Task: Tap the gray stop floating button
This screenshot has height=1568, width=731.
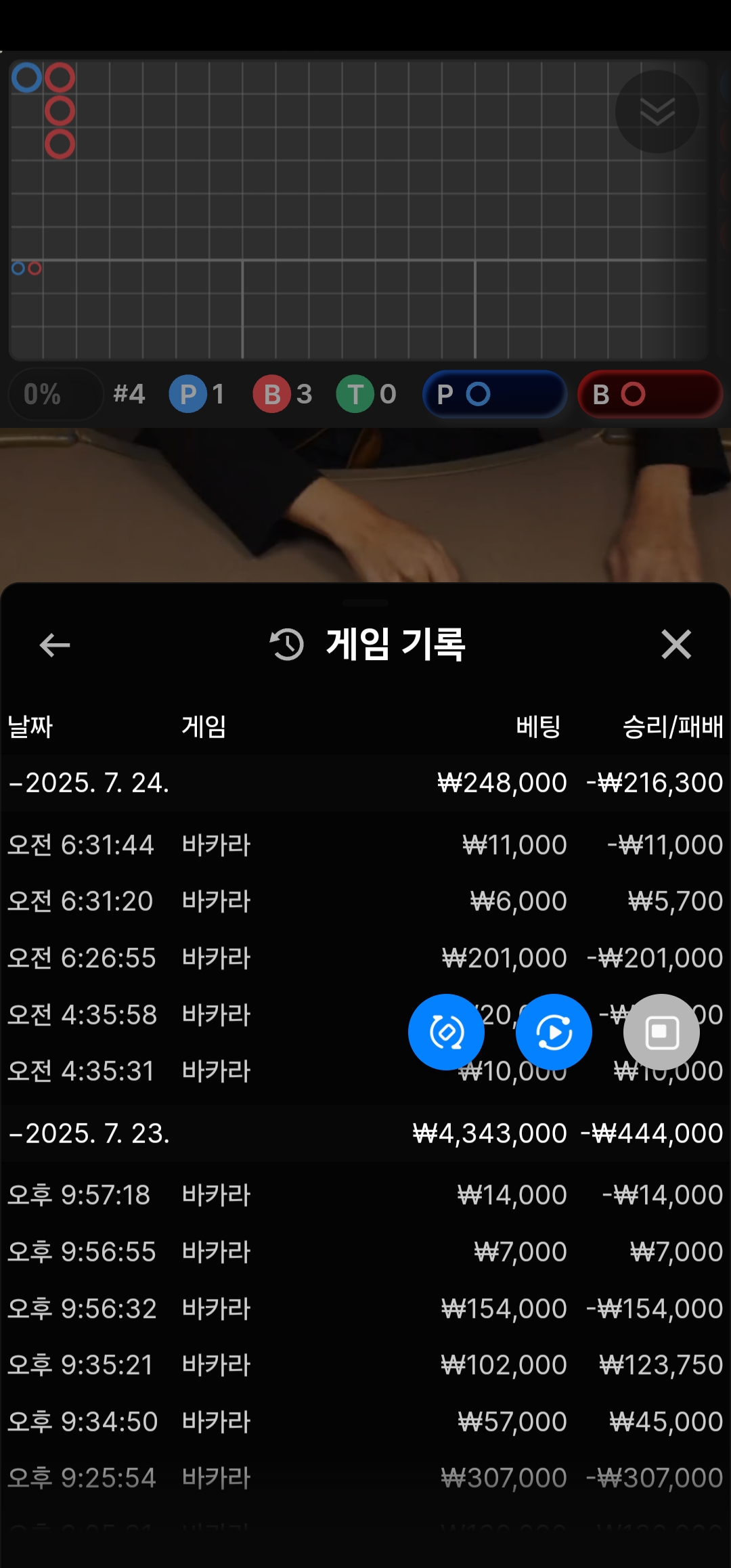Action: coord(661,1032)
